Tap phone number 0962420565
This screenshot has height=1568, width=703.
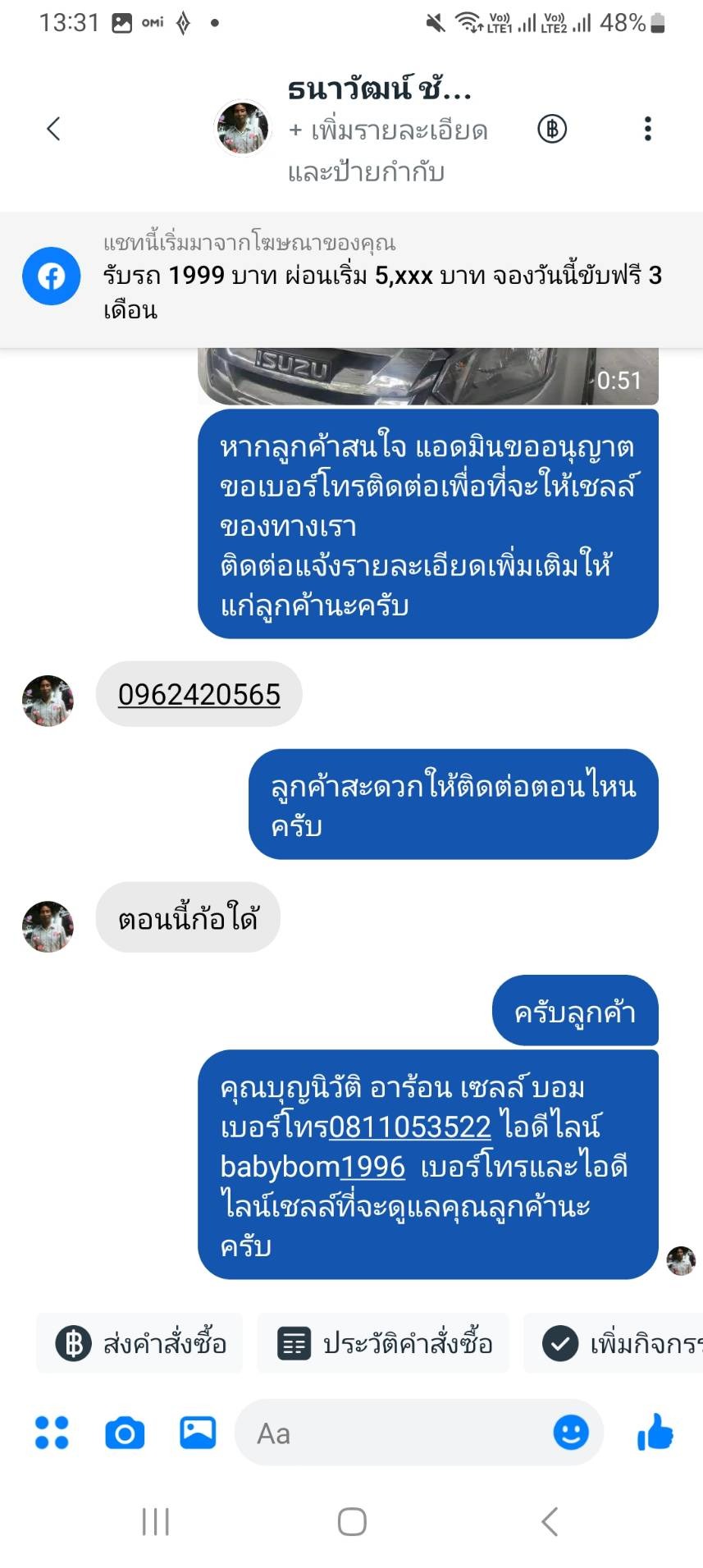coord(199,695)
